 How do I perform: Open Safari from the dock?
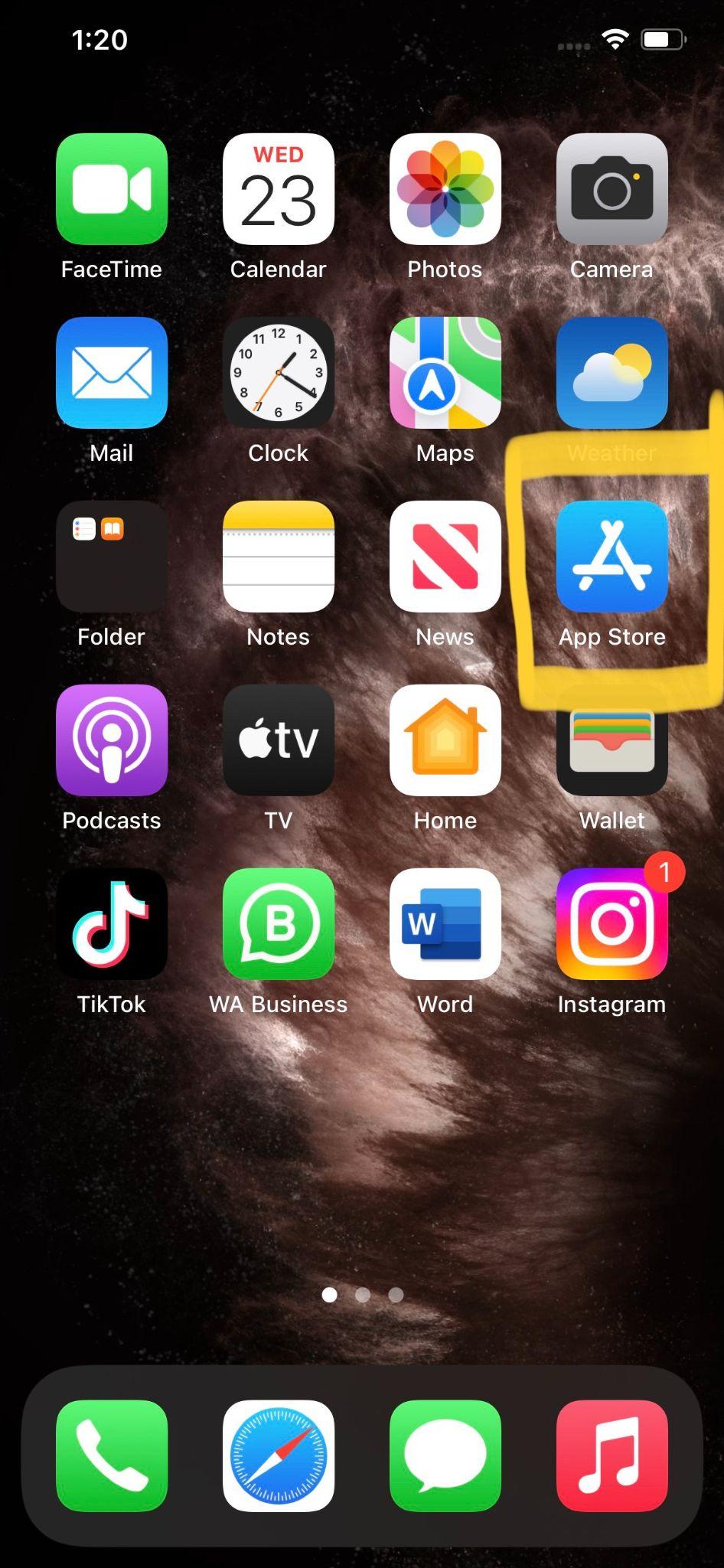[x=278, y=1457]
